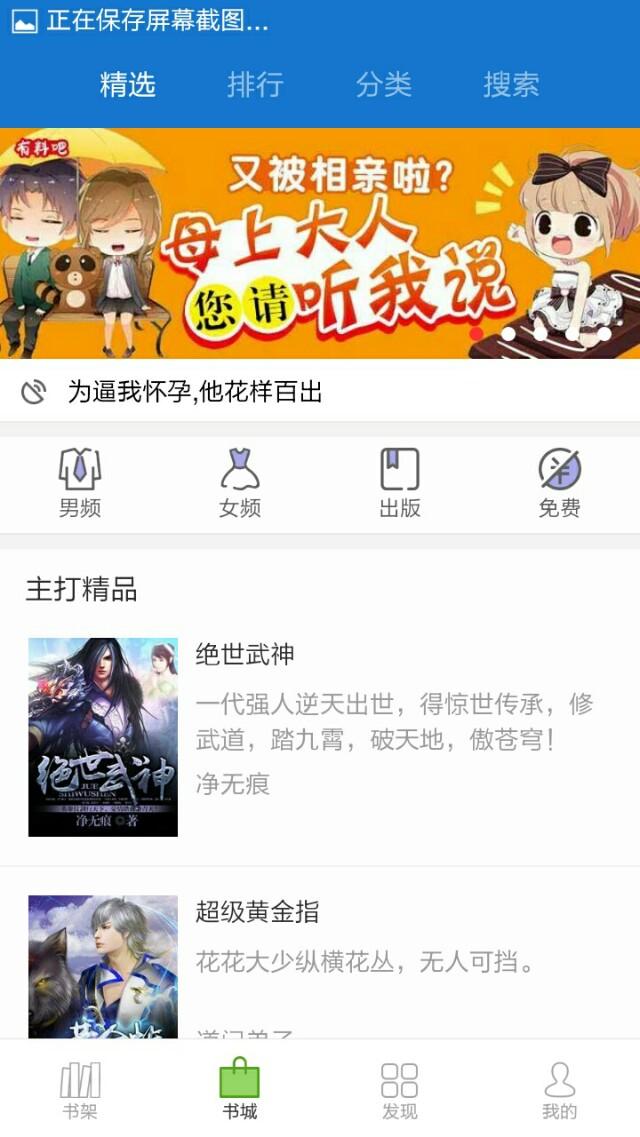Go to the 搜索 tab
The height and width of the screenshot is (1137, 640).
click(511, 85)
